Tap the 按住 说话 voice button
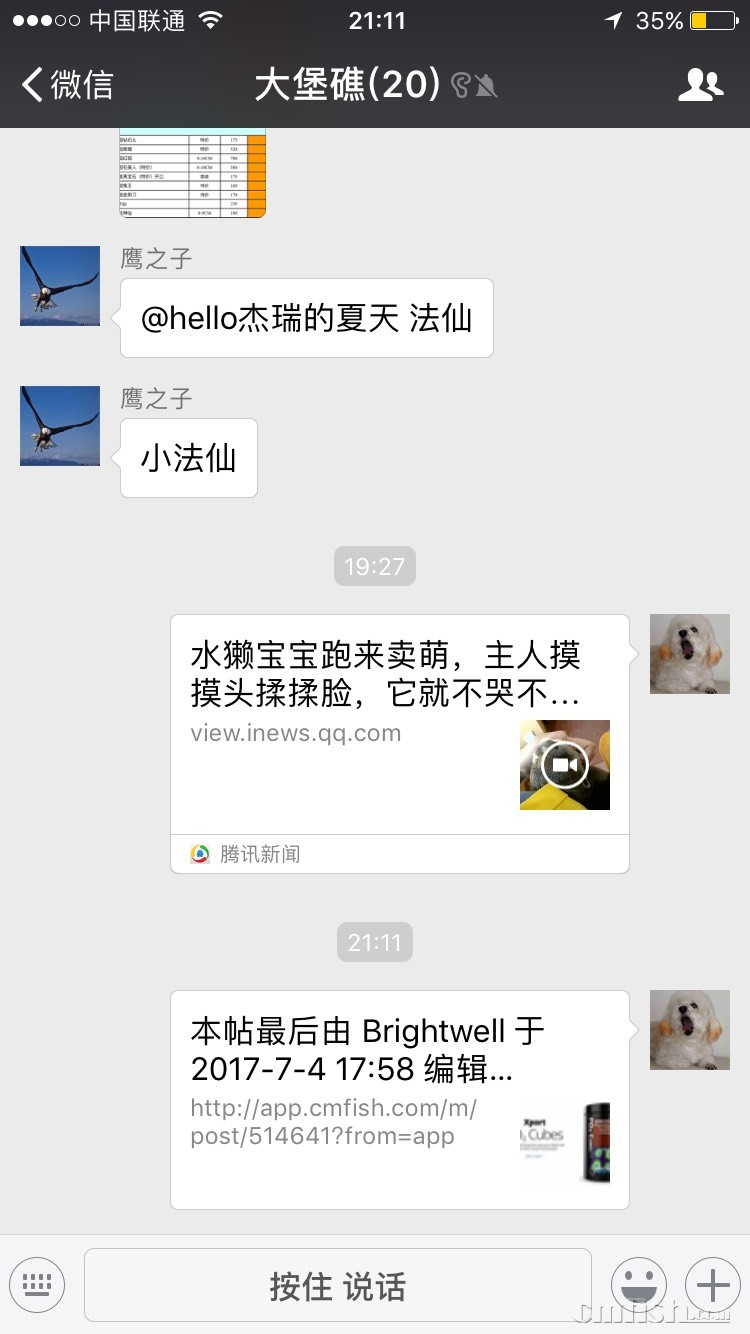The width and height of the screenshot is (750, 1334). tap(338, 1286)
